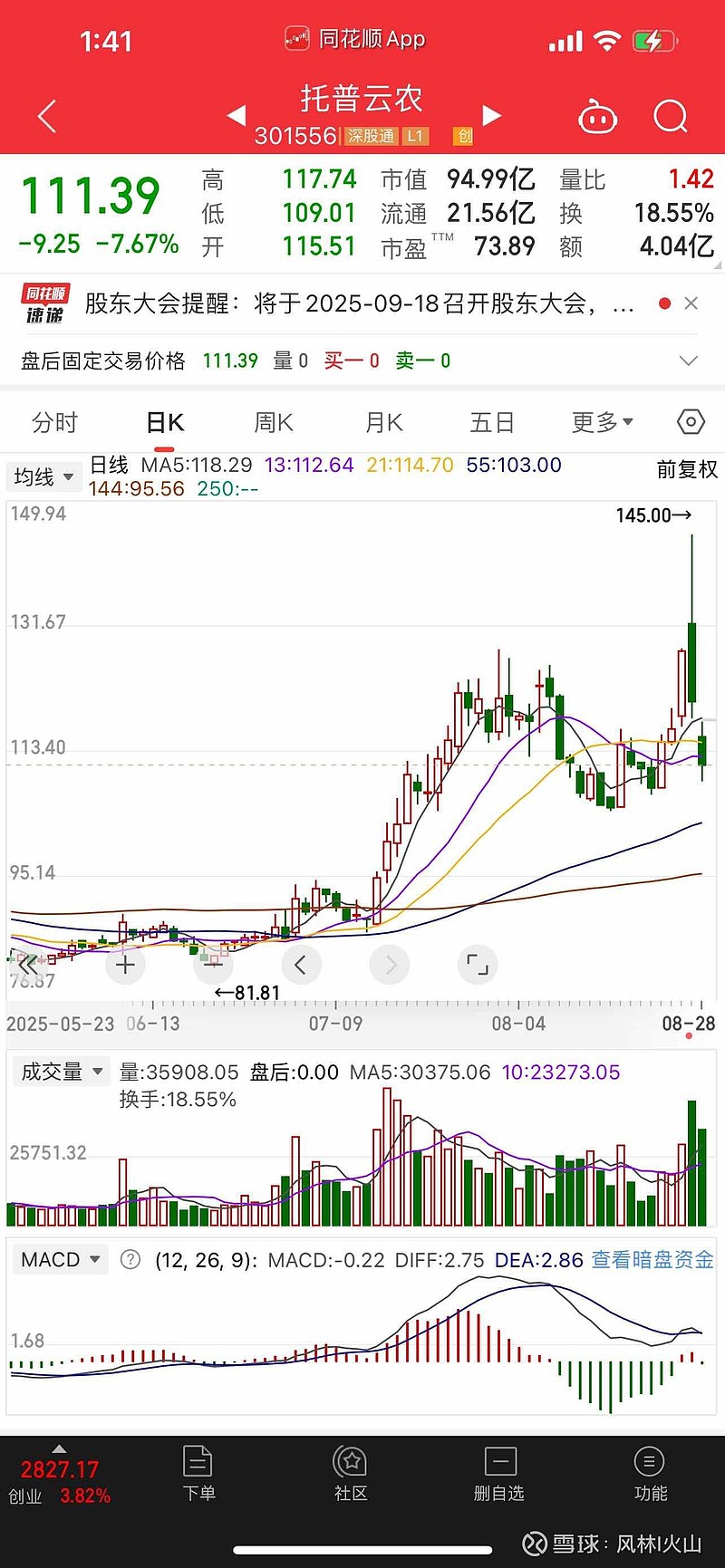
Task: Switch to the 月K chart tab
Action: 383,422
